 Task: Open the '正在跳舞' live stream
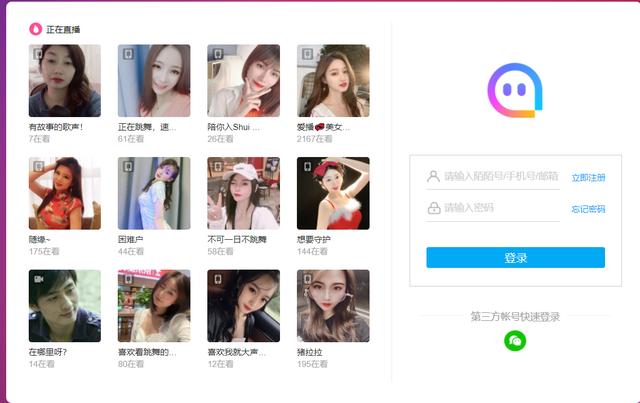(154, 81)
